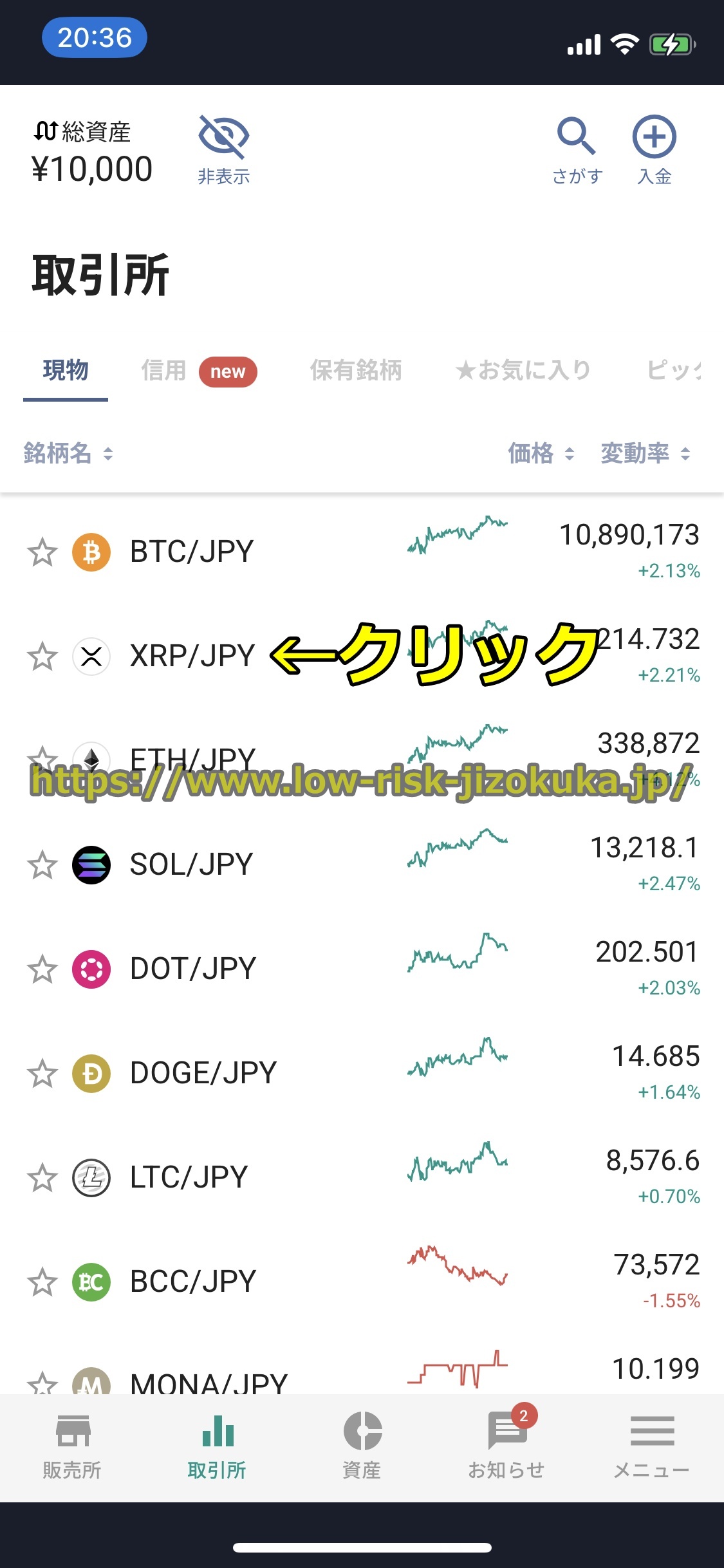
Task: Tap 入金 deposit button
Action: tap(654, 149)
